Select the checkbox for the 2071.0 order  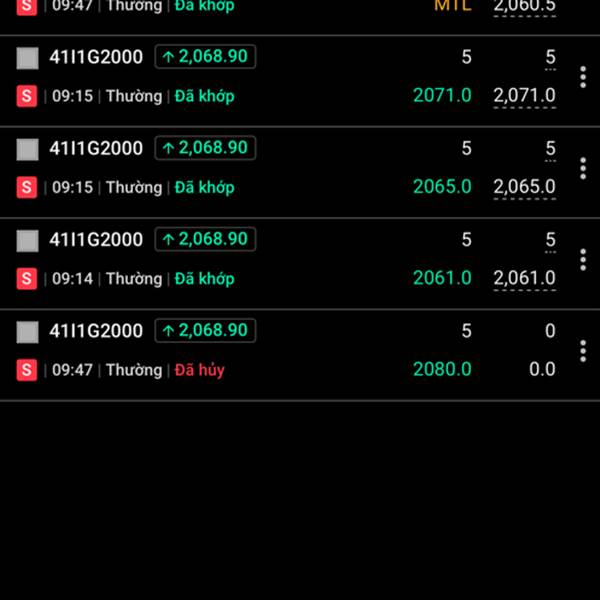(x=28, y=58)
